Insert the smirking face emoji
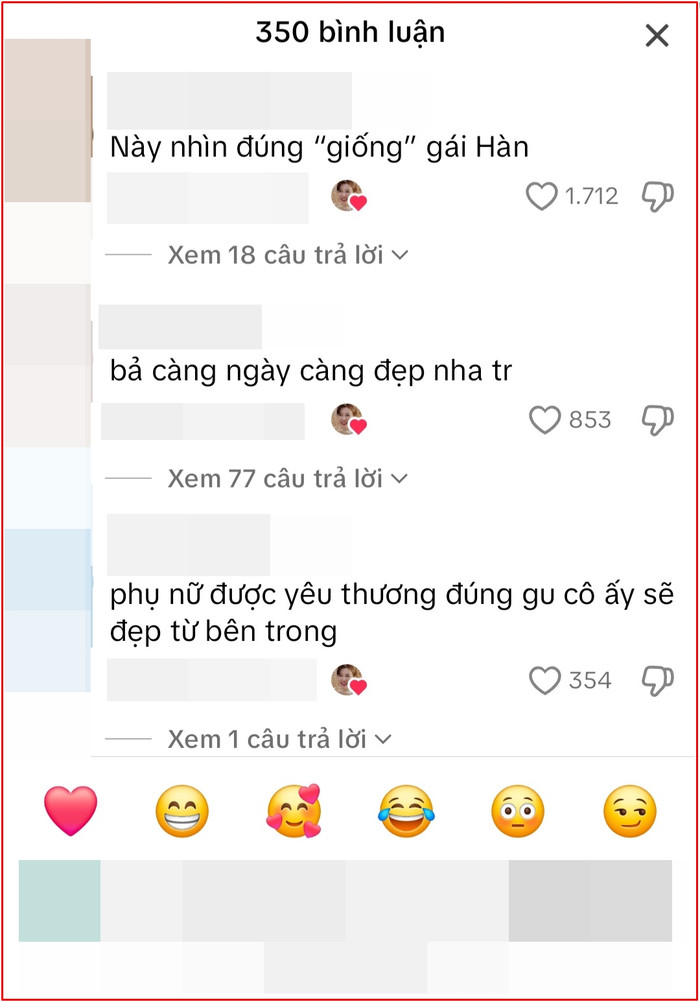 pyautogui.click(x=630, y=811)
